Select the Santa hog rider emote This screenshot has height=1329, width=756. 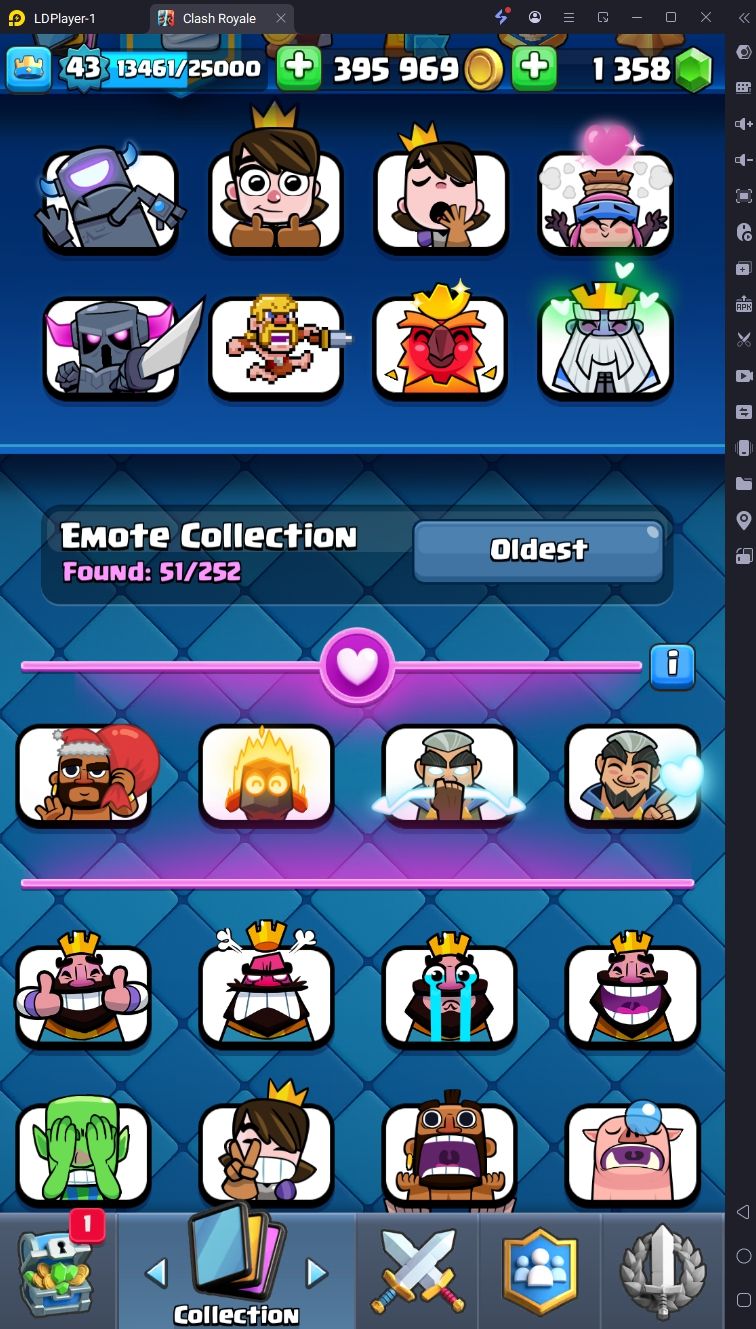pyautogui.click(x=84, y=774)
